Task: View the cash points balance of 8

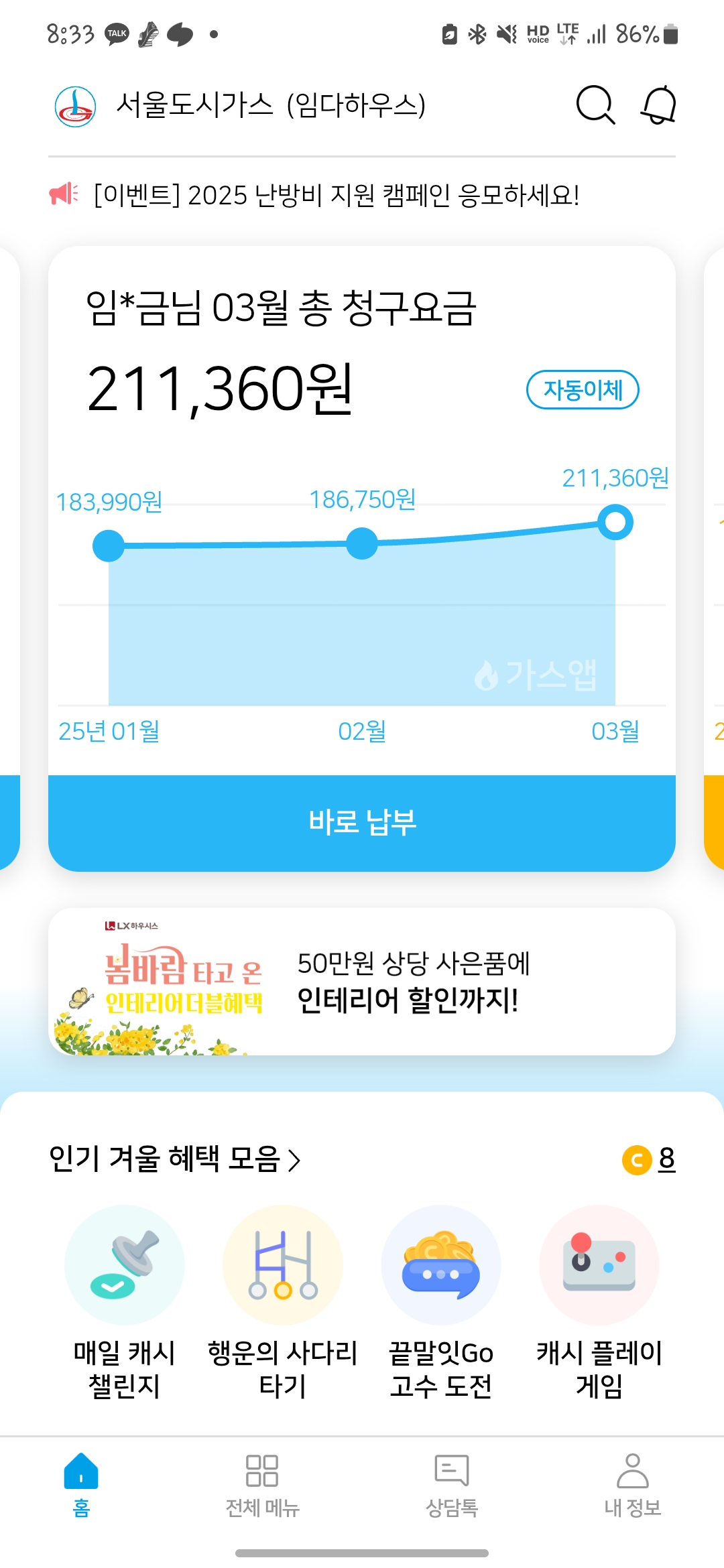Action: pyautogui.click(x=649, y=1159)
